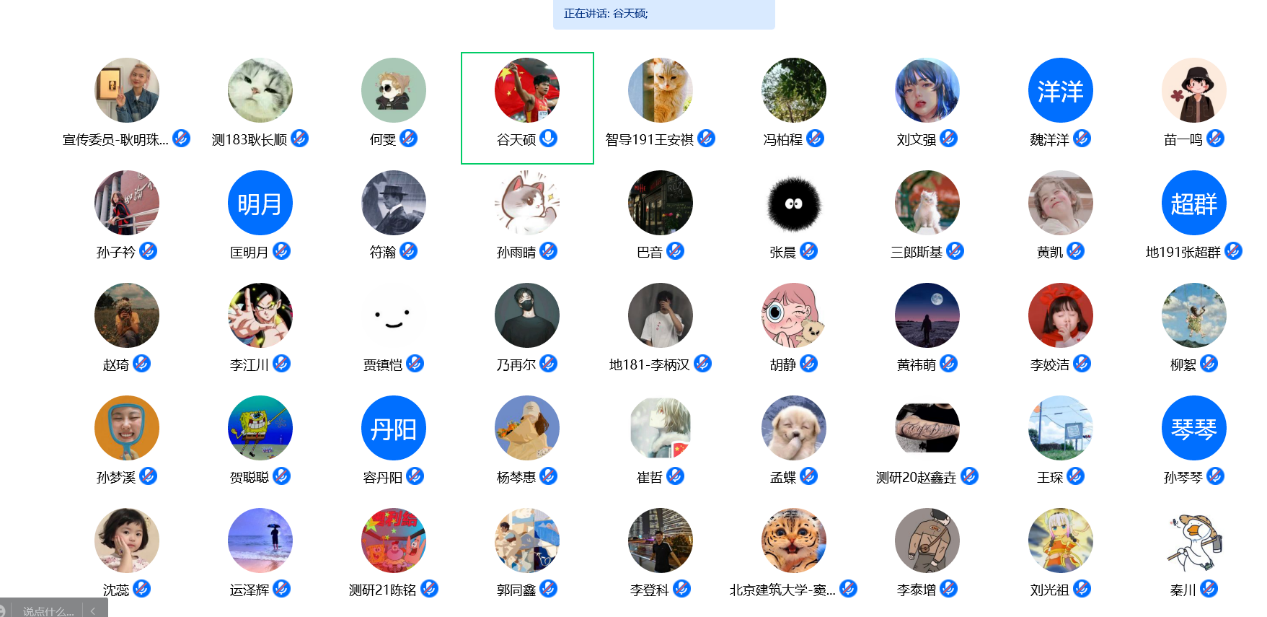Image resolution: width=1267 pixels, height=617 pixels.
Task: Select participant 张晨's tile
Action: [794, 203]
